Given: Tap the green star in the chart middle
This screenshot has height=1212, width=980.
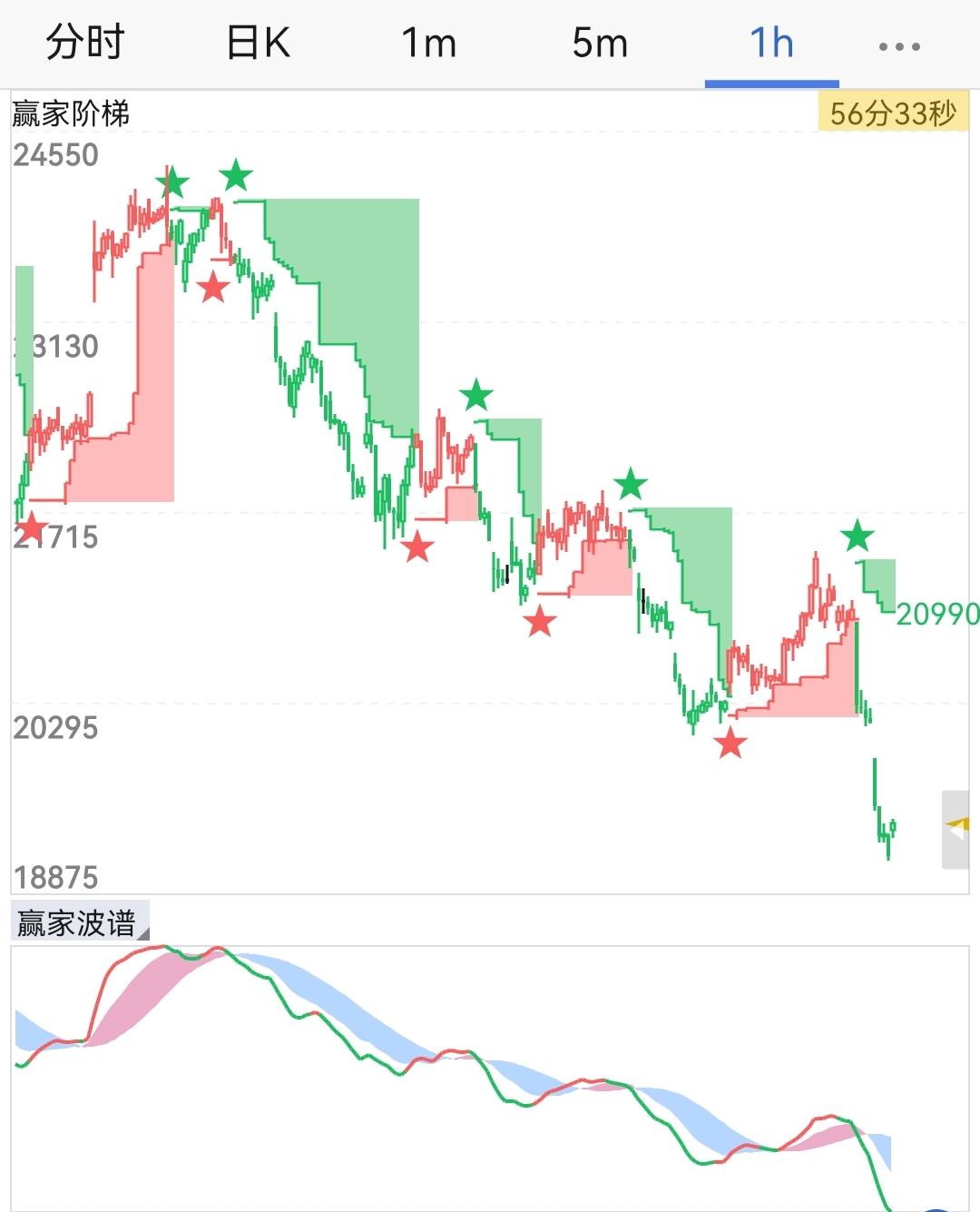Looking at the screenshot, I should 478,395.
